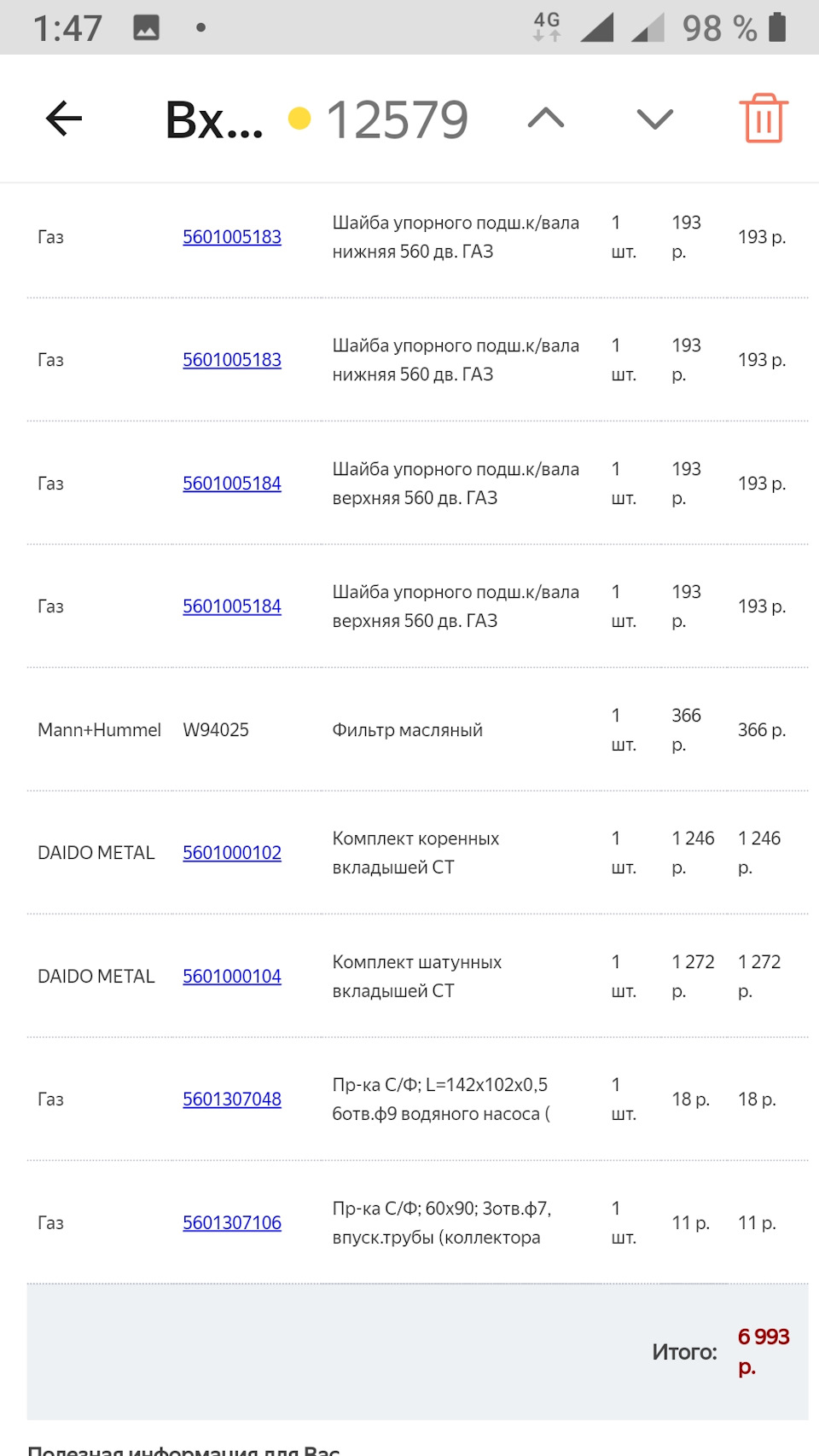This screenshot has width=819, height=1456.
Task: Jump to the previous message with up chevron
Action: (546, 119)
